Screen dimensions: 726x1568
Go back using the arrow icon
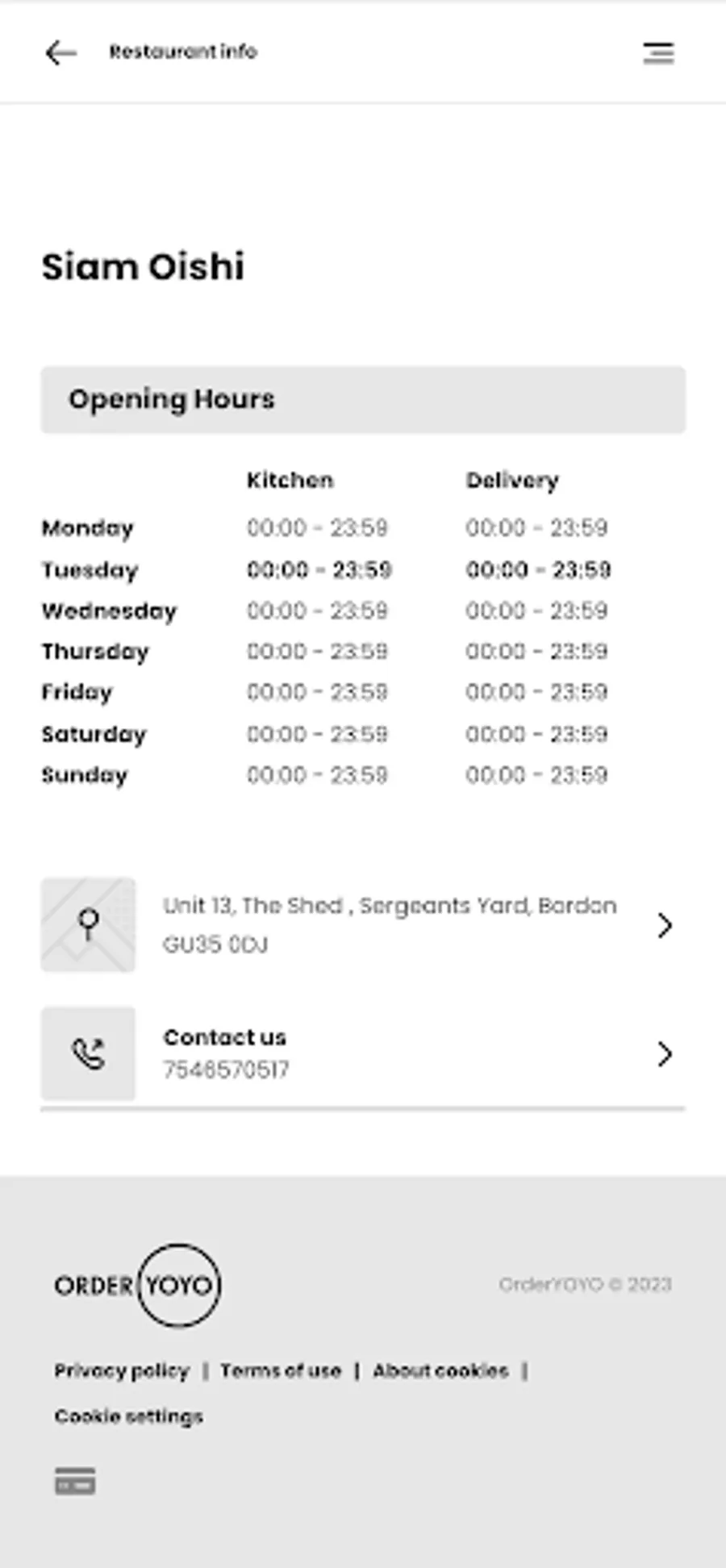point(60,53)
